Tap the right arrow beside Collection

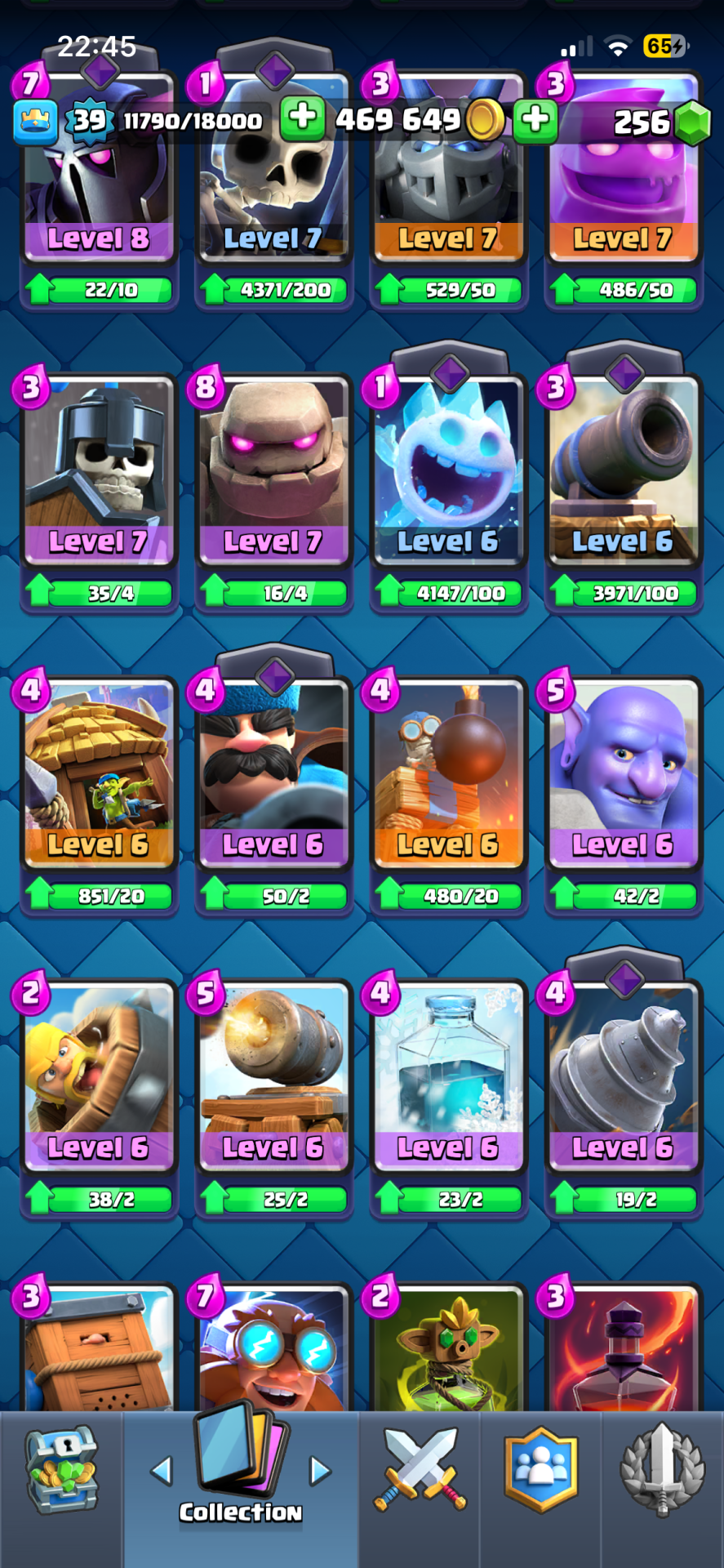click(320, 1471)
